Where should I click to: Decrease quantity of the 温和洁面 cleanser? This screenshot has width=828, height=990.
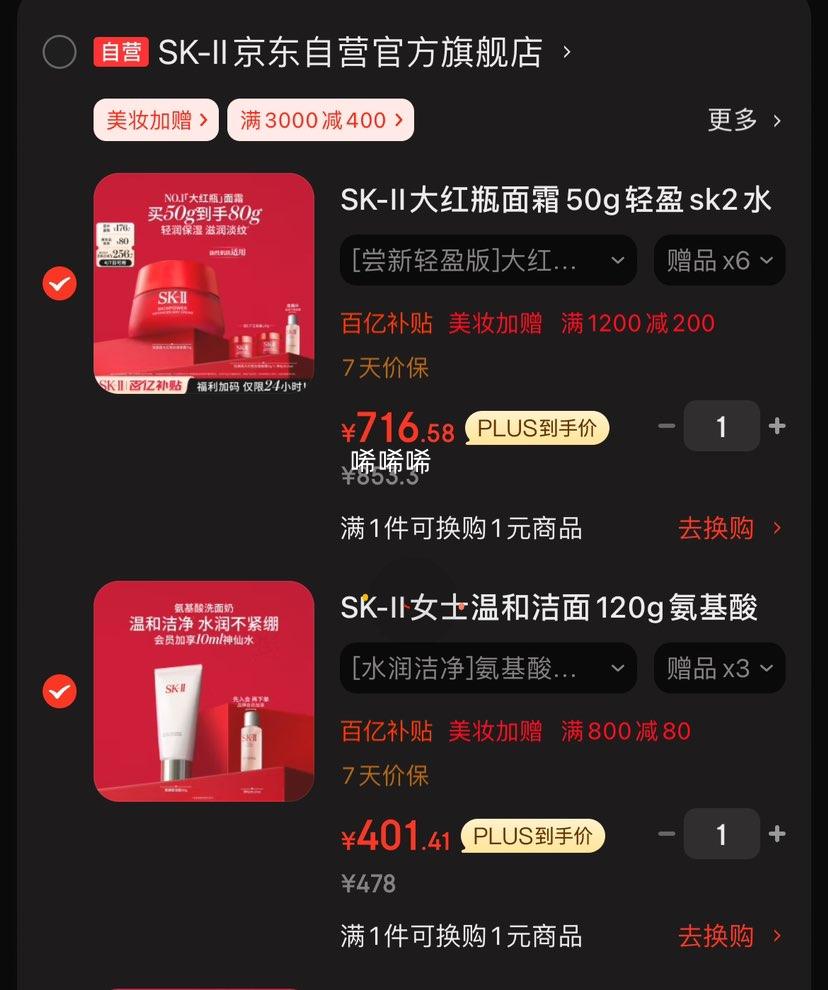[667, 833]
